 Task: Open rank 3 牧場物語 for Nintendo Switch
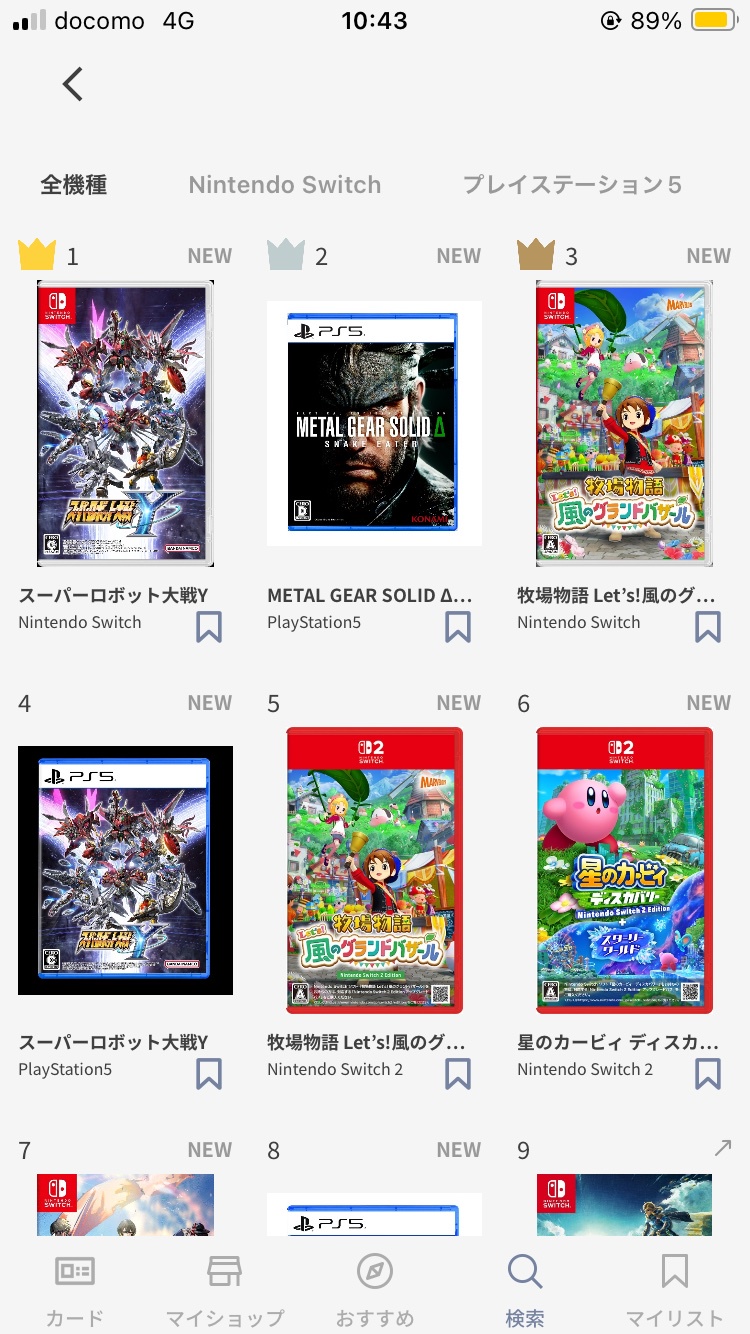coord(624,424)
